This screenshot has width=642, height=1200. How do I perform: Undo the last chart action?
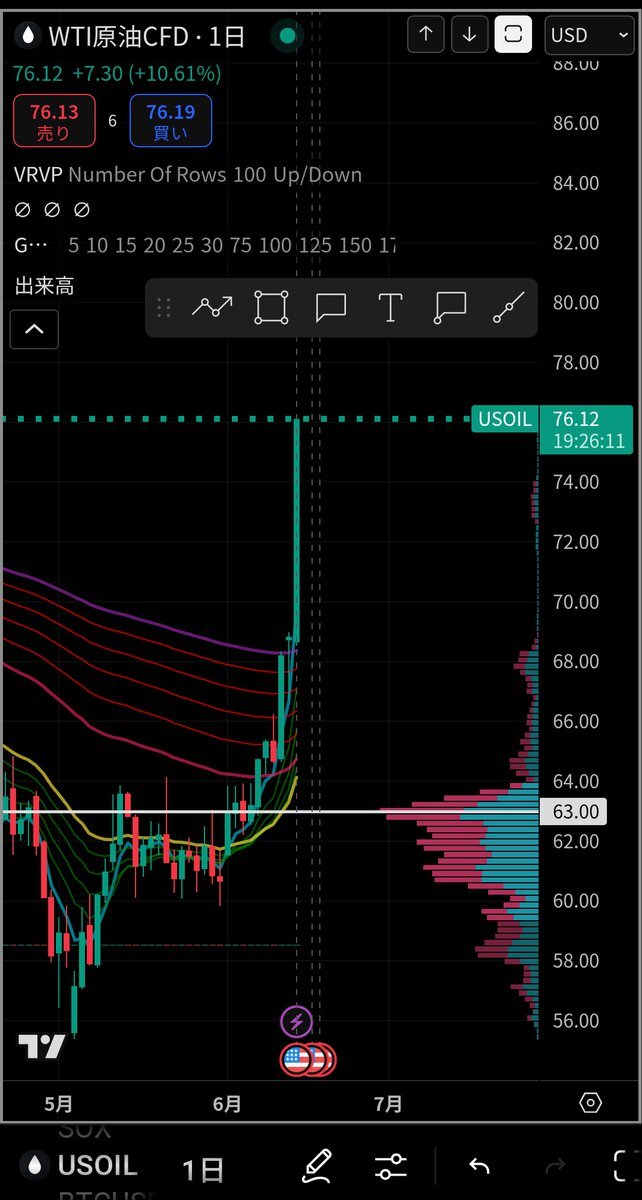pos(479,1166)
